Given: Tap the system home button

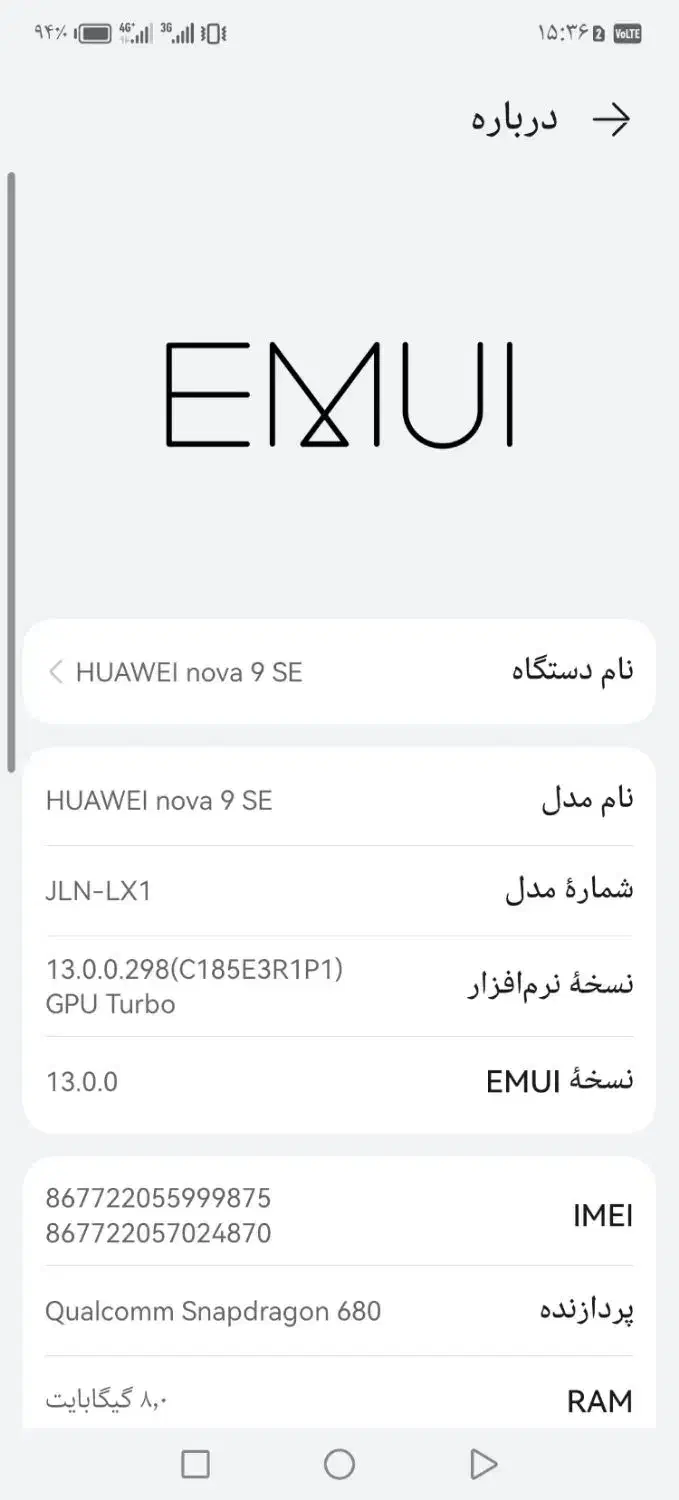Looking at the screenshot, I should coord(339,1464).
